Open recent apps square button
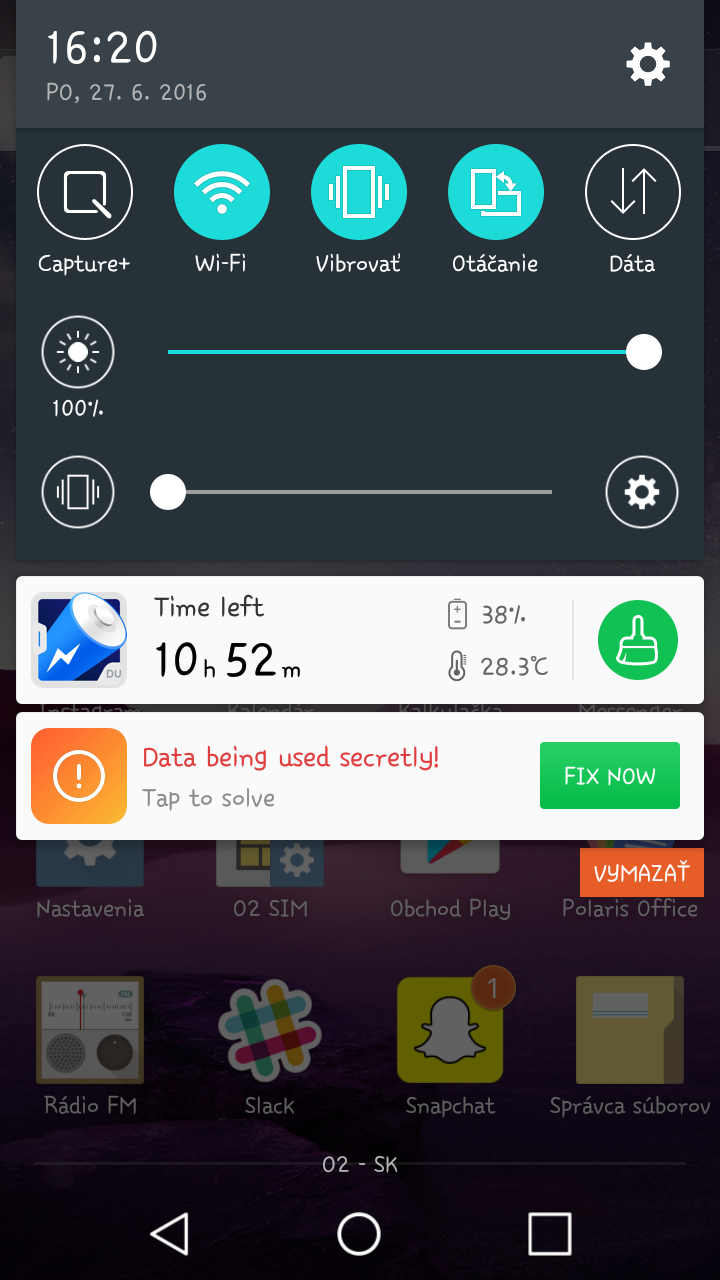This screenshot has height=1280, width=720. click(x=549, y=1234)
